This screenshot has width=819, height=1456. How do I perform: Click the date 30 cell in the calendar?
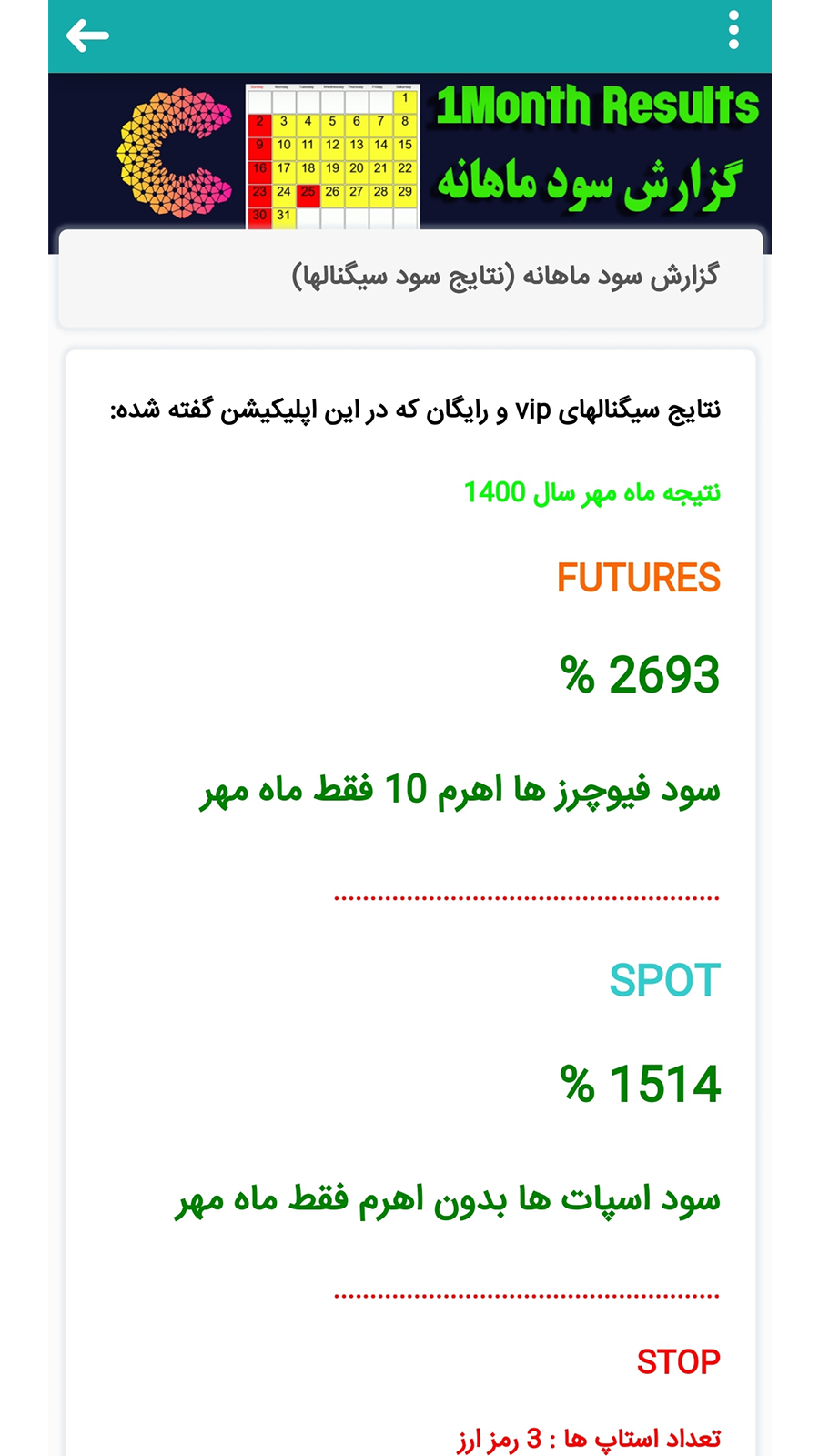pyautogui.click(x=259, y=216)
